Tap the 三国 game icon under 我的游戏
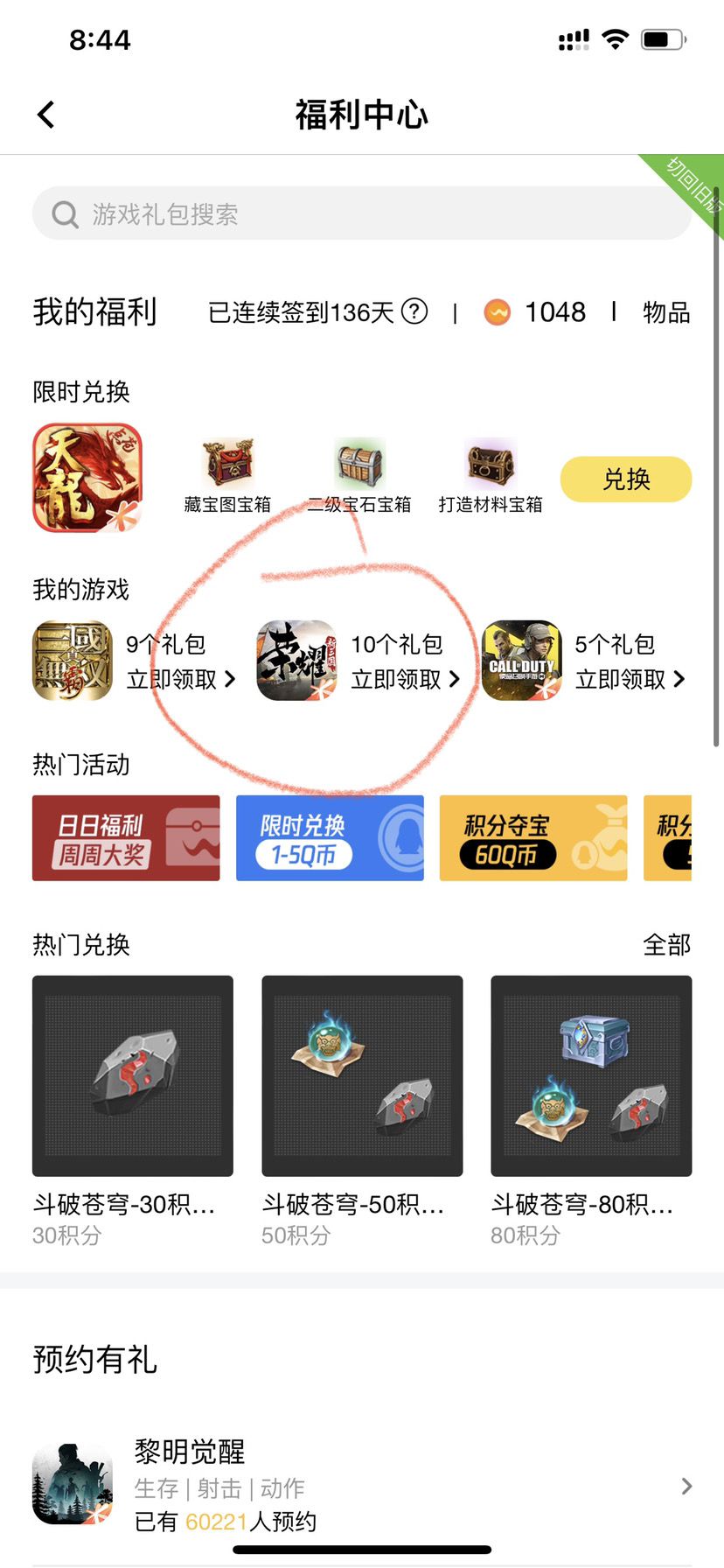 point(71,661)
